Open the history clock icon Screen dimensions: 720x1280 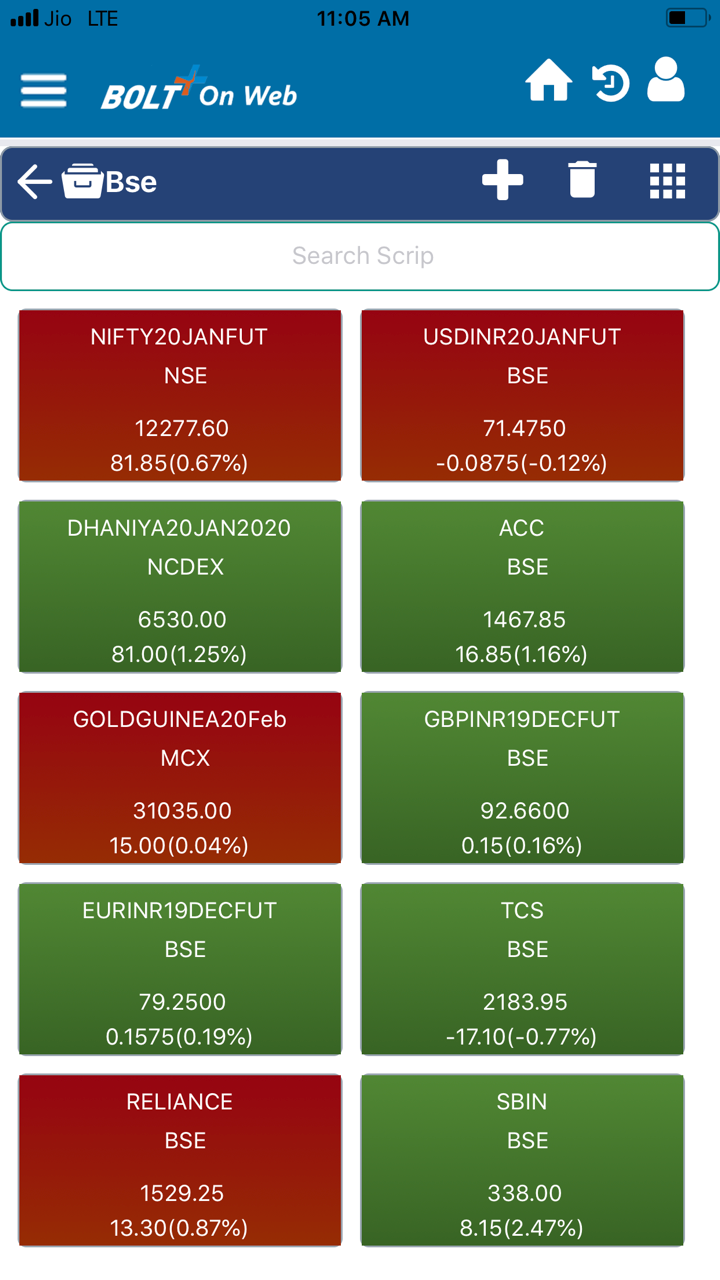click(610, 83)
